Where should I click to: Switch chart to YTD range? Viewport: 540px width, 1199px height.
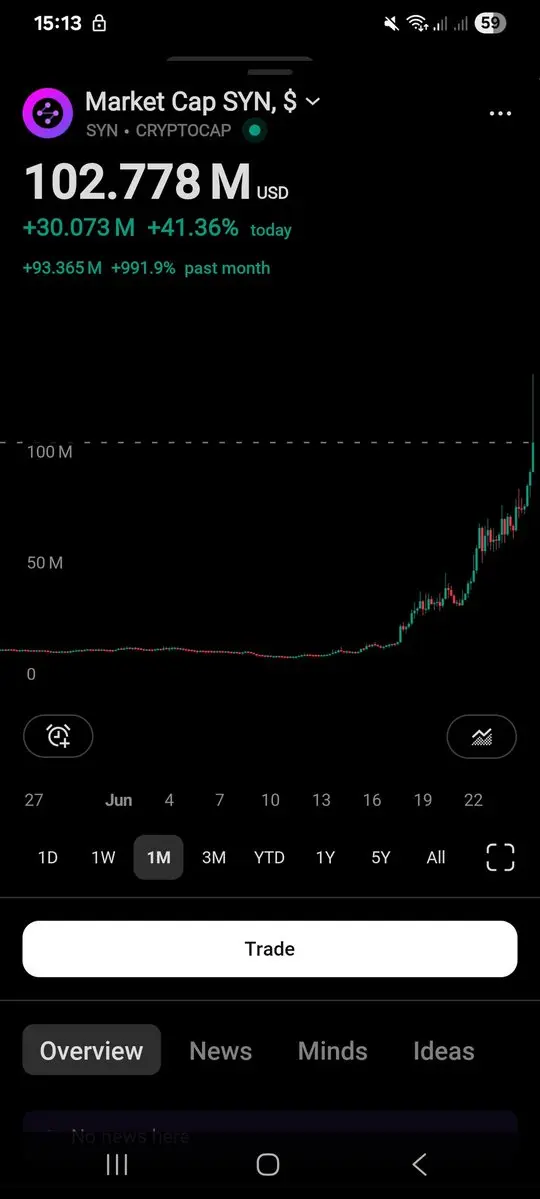click(x=269, y=857)
